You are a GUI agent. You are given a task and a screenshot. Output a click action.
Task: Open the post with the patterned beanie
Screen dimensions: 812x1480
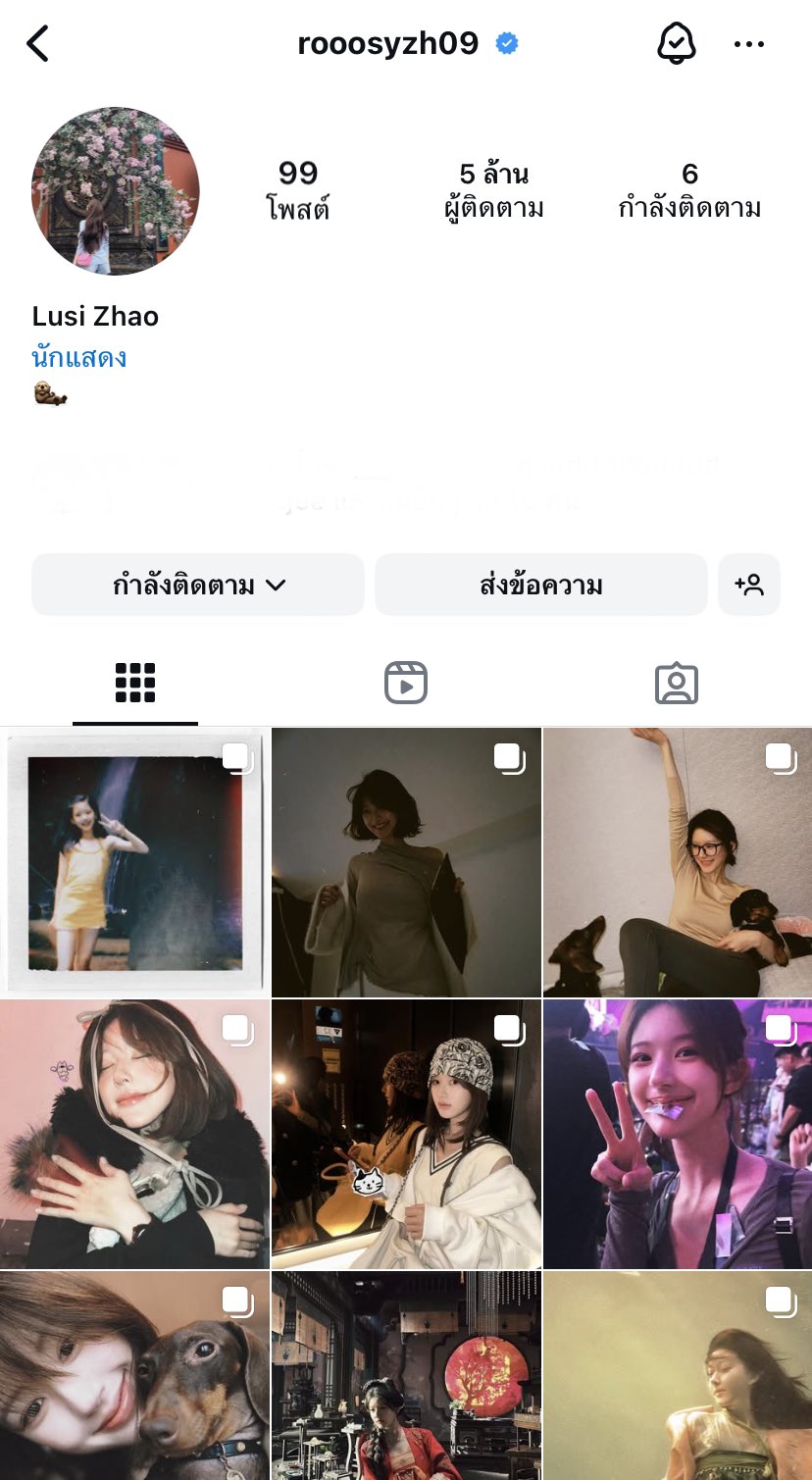pyautogui.click(x=406, y=1135)
